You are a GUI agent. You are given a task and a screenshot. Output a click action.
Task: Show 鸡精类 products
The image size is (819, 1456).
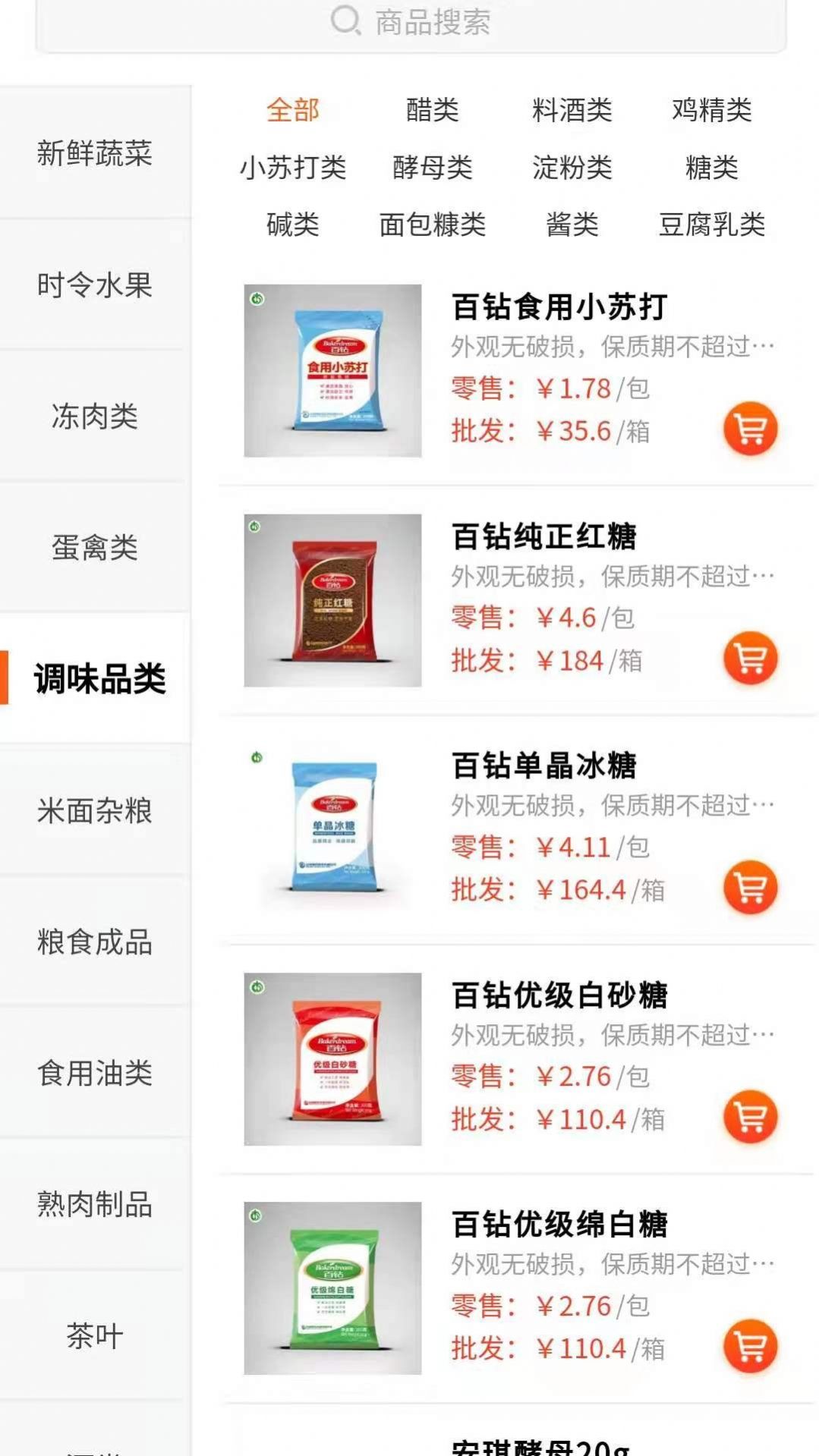point(711,111)
